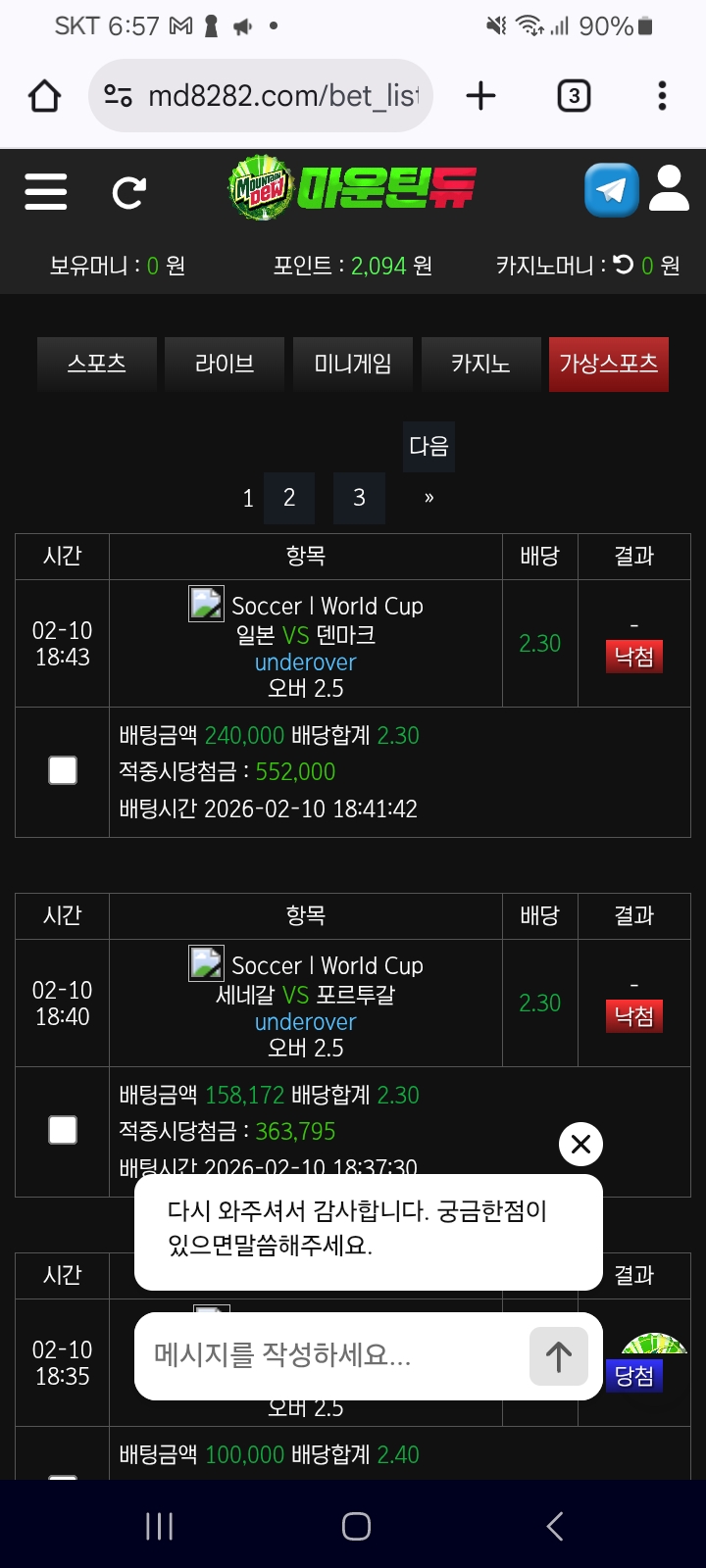Tap the 다음 next page button

[x=429, y=447]
